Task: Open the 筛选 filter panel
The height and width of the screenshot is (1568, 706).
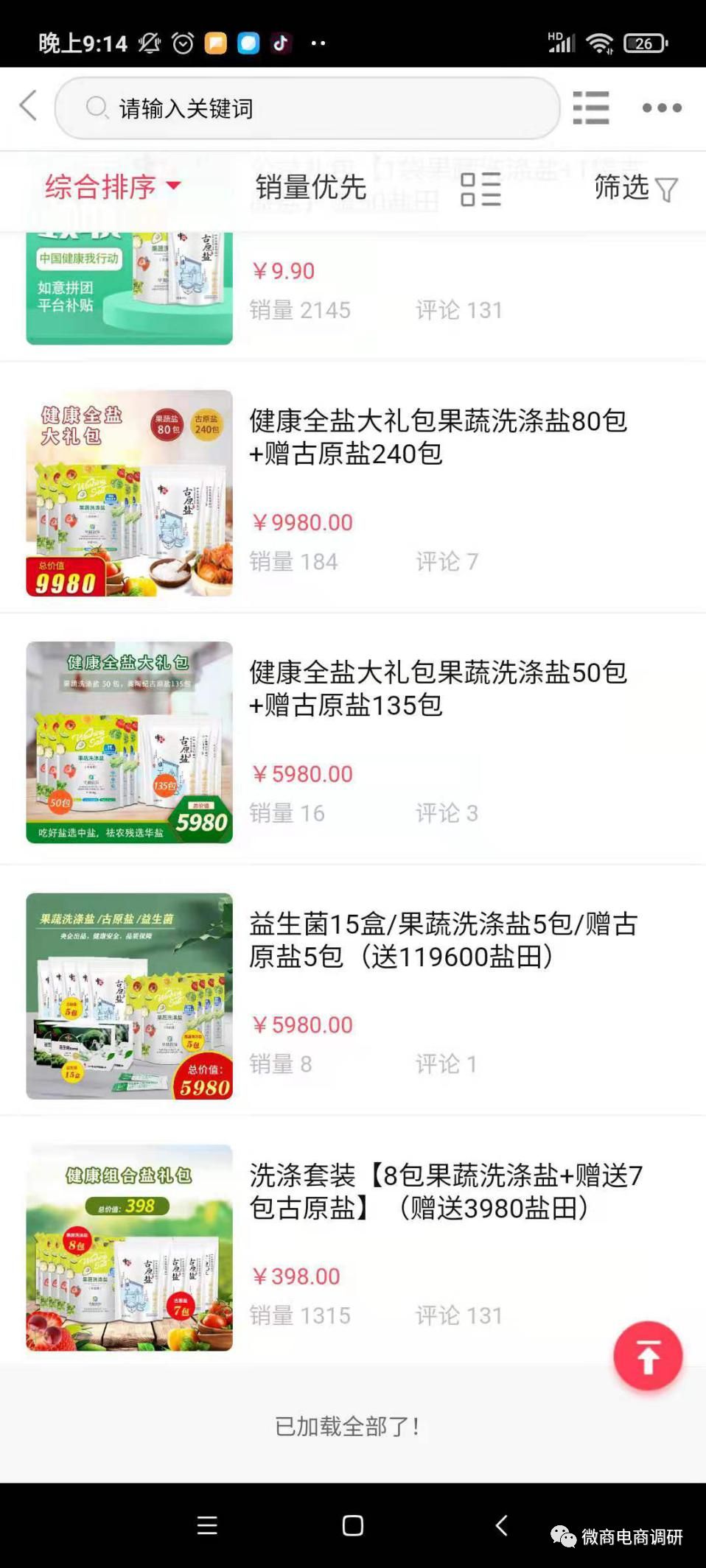Action: point(635,188)
